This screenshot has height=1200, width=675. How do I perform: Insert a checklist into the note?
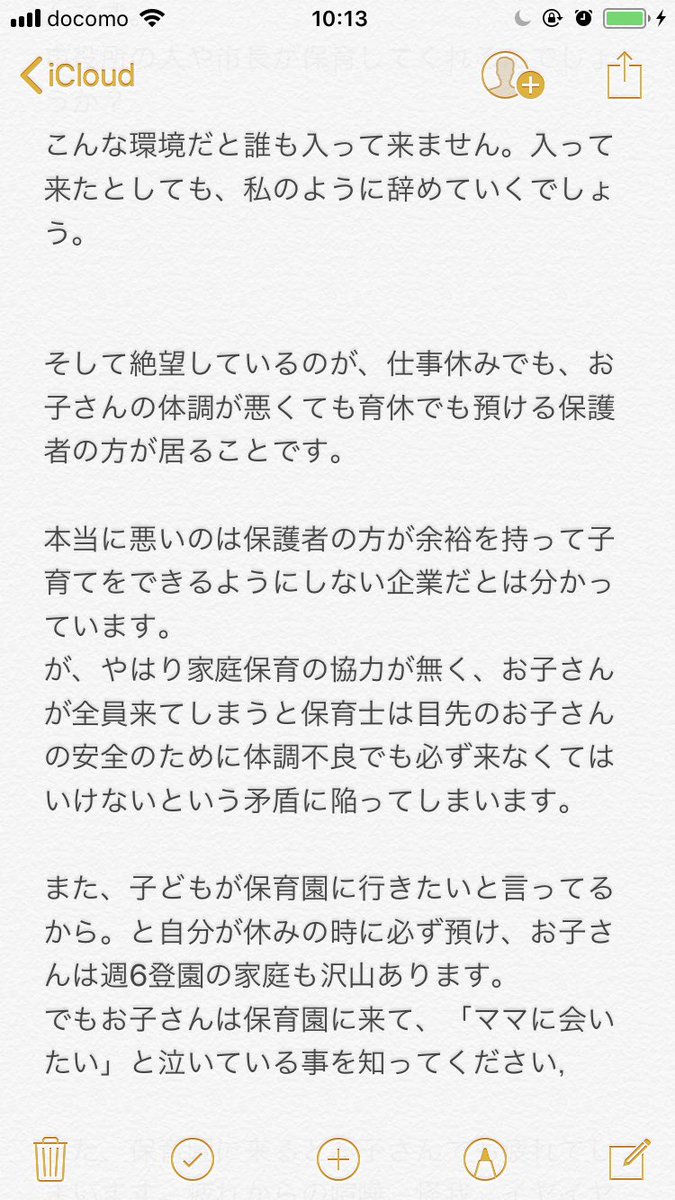pos(192,1159)
